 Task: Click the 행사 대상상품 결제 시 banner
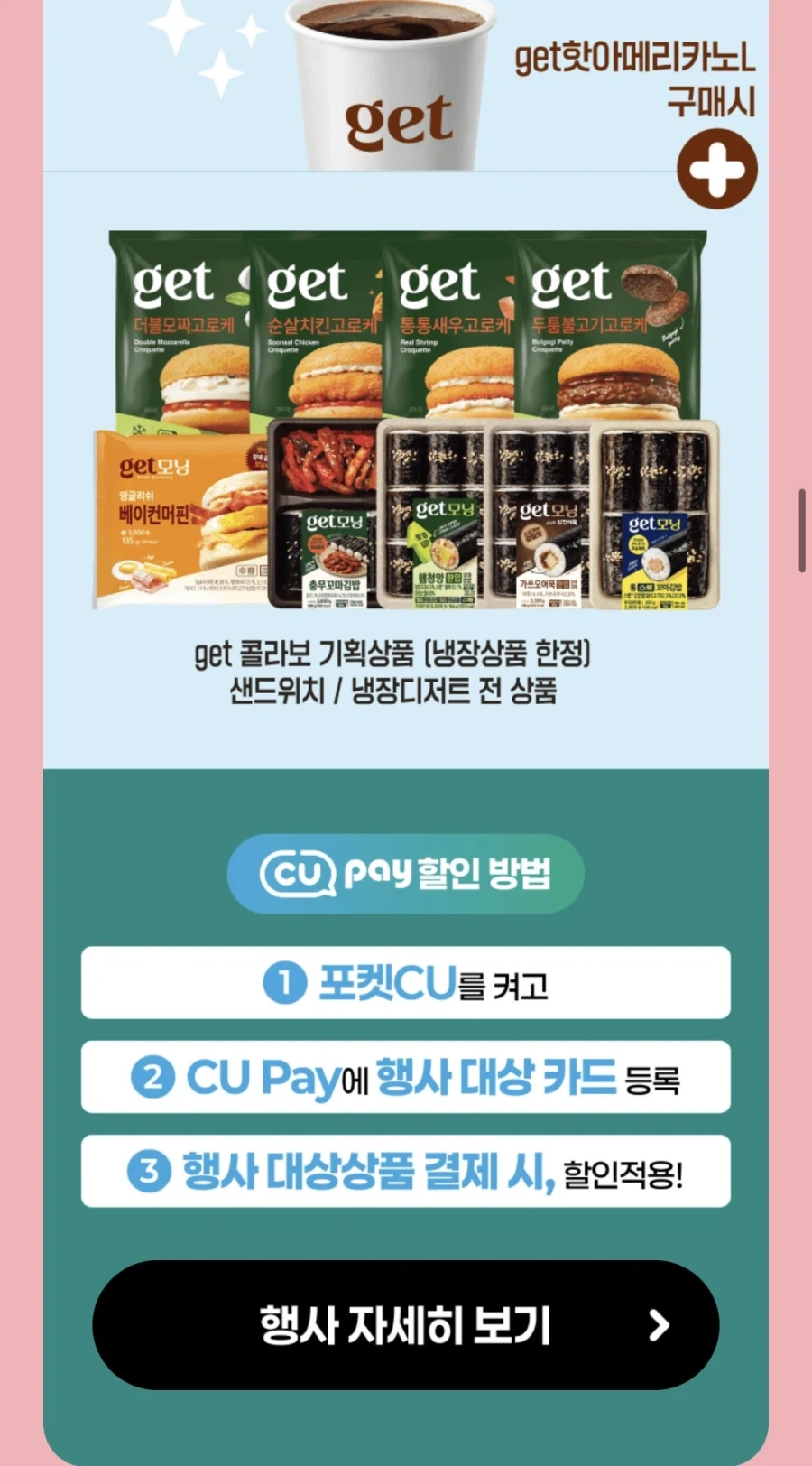click(404, 1171)
